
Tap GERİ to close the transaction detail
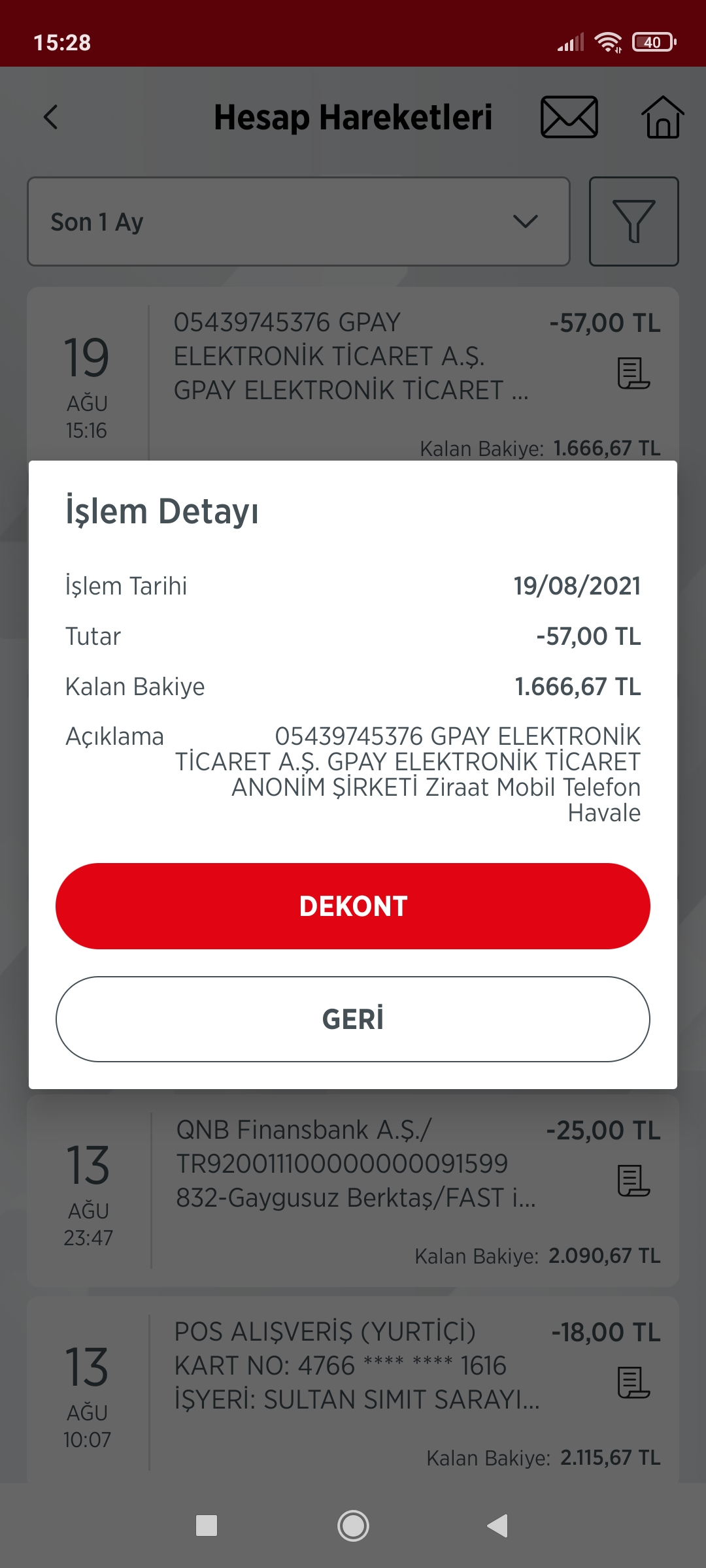353,1019
